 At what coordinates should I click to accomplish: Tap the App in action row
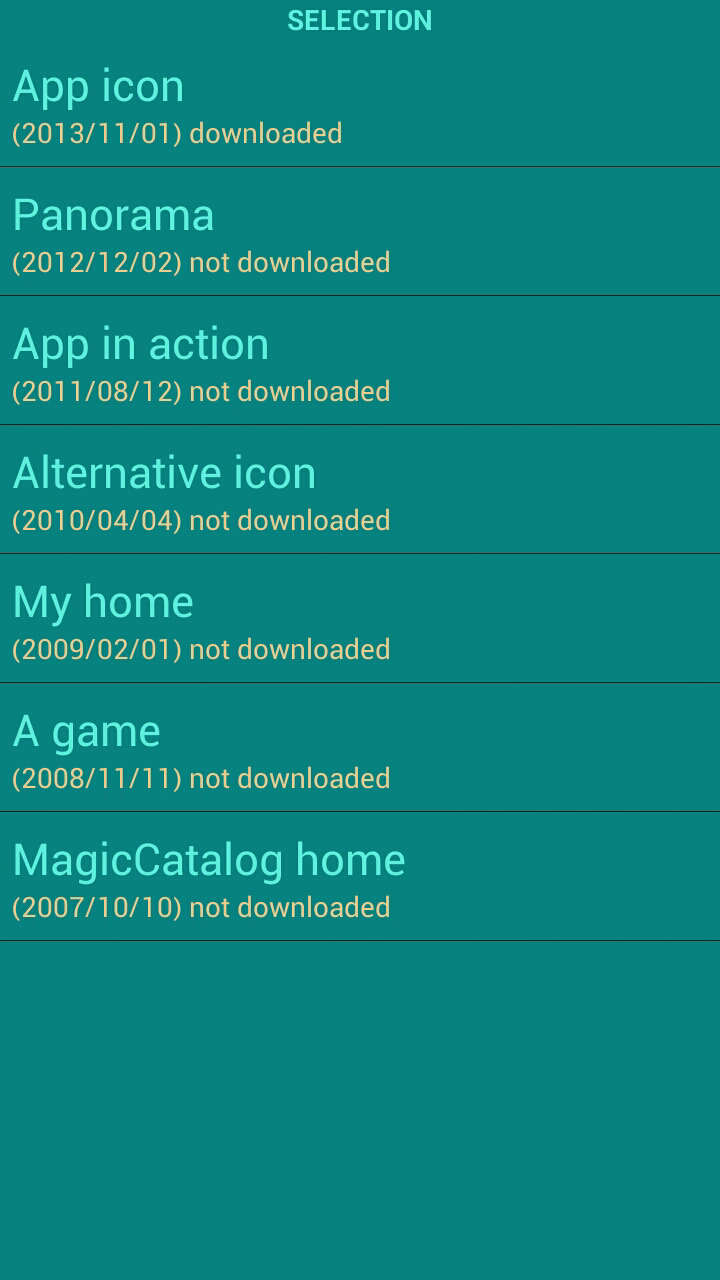point(360,360)
